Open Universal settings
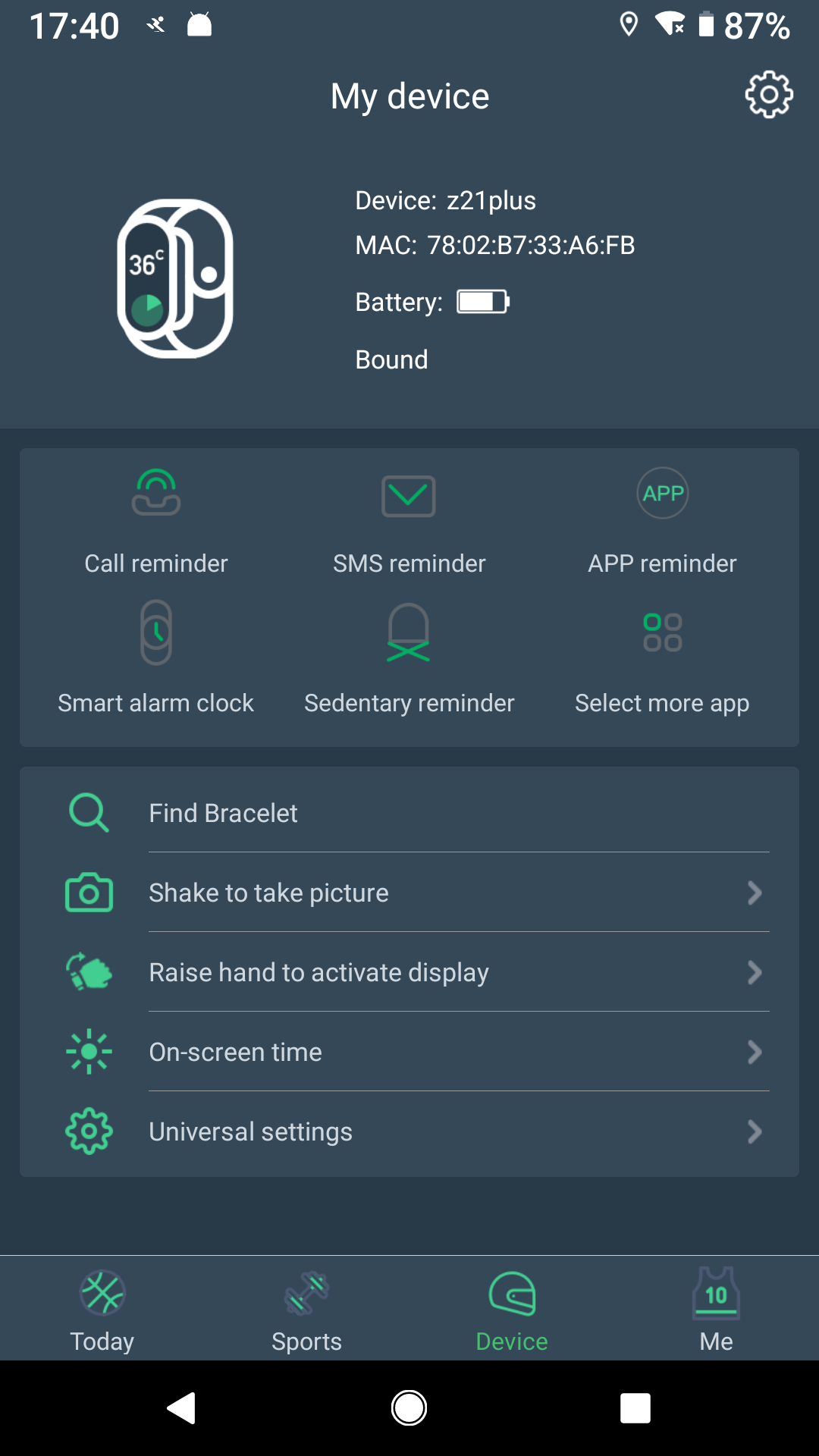819x1456 pixels. click(409, 1131)
